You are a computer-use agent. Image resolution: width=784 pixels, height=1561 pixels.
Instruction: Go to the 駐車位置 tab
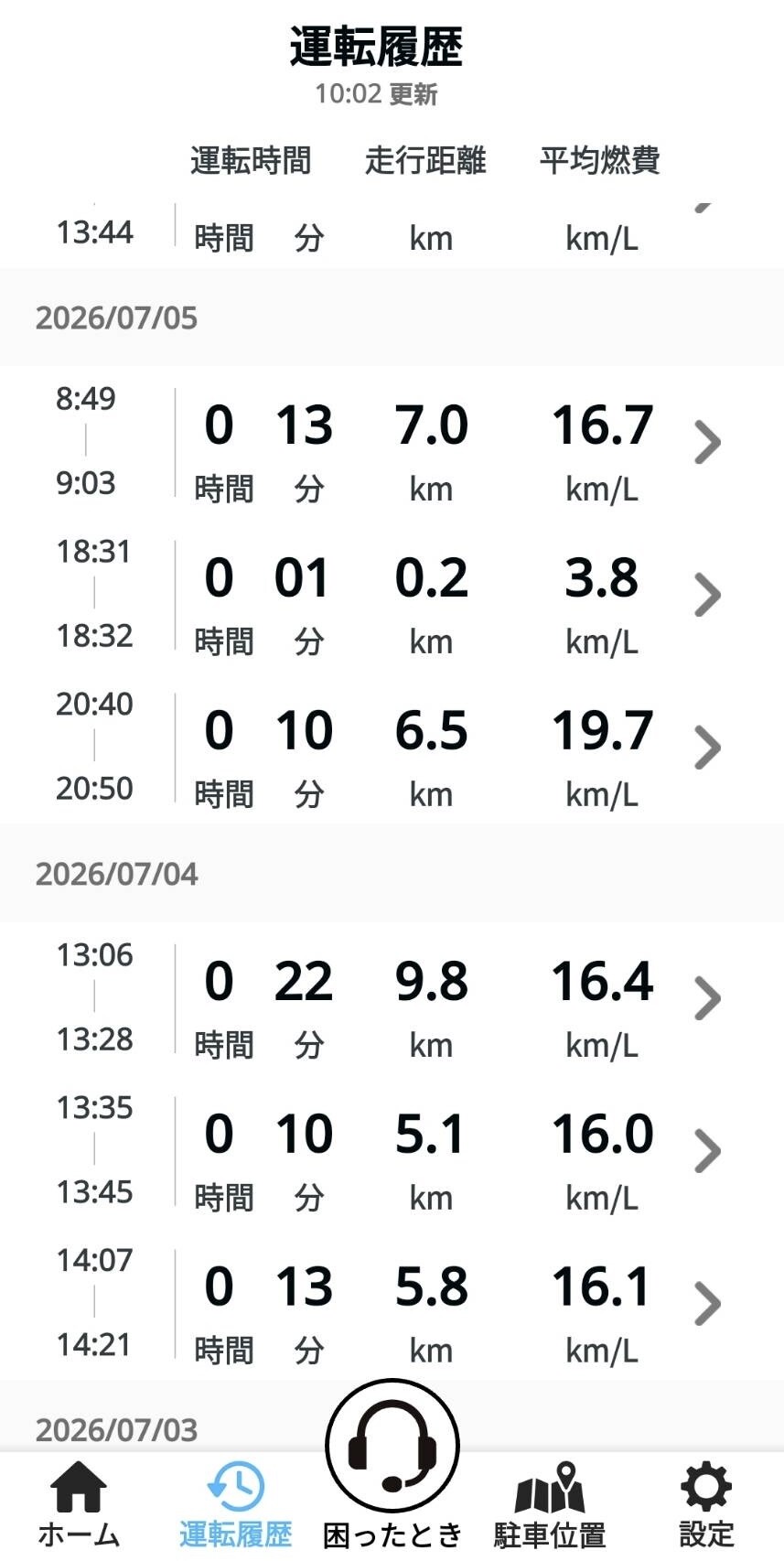tap(549, 1505)
